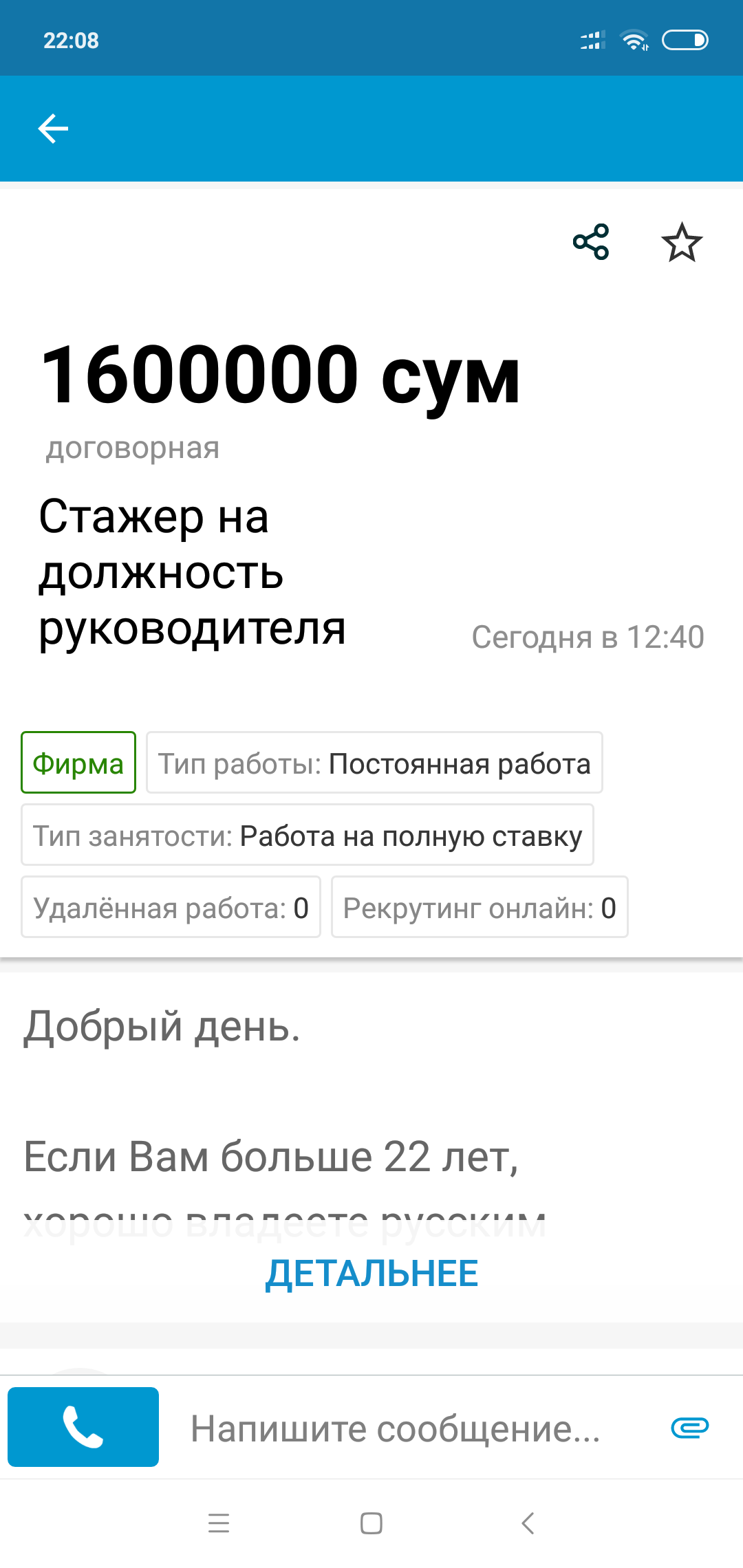Share this job listing

tap(591, 241)
